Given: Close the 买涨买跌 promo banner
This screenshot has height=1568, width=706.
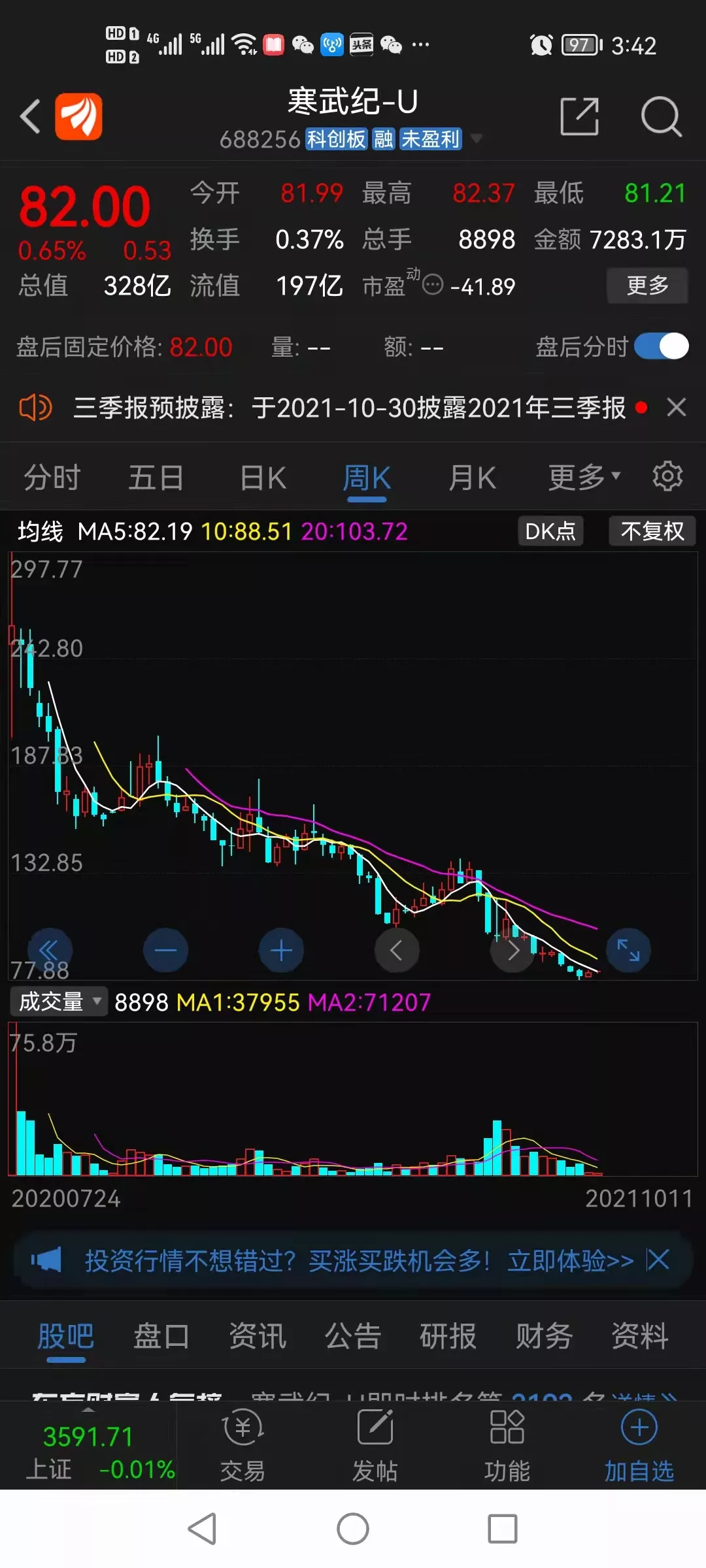Looking at the screenshot, I should 658,1260.
